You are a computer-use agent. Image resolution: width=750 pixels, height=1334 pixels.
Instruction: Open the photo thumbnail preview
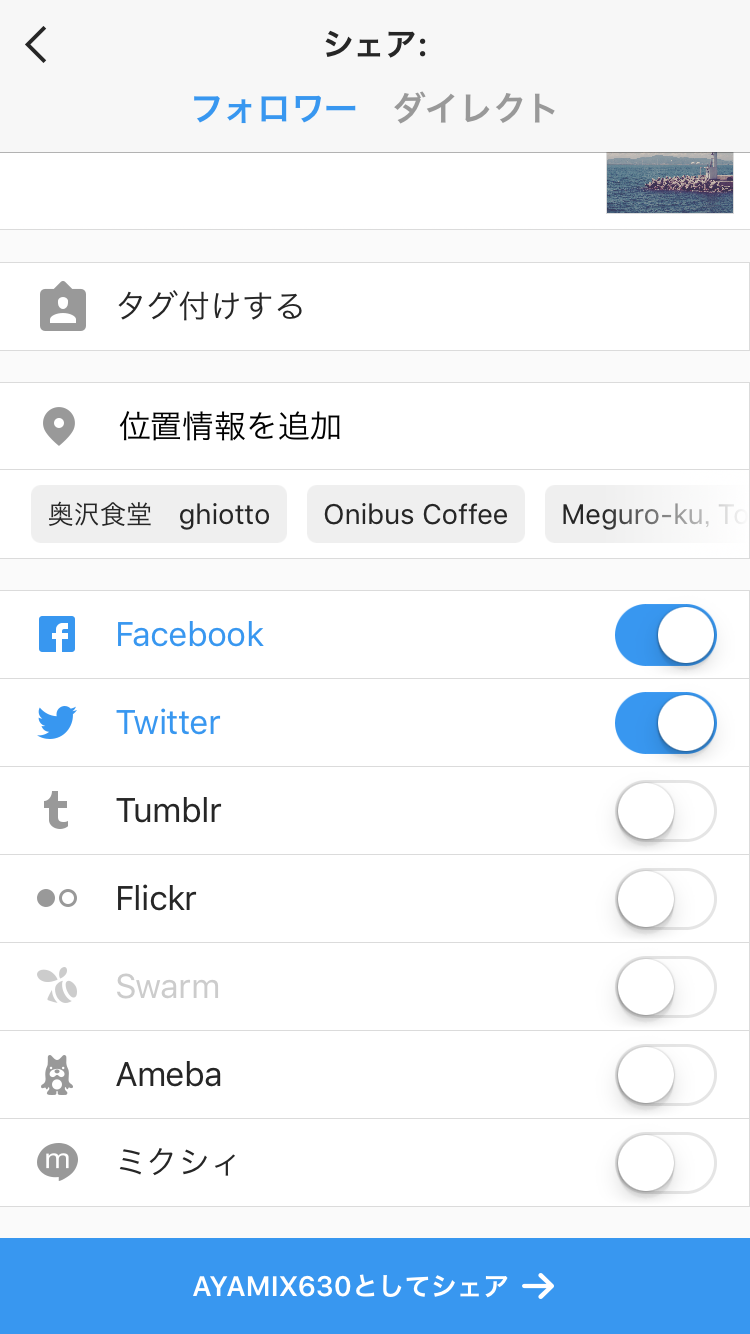coord(670,184)
